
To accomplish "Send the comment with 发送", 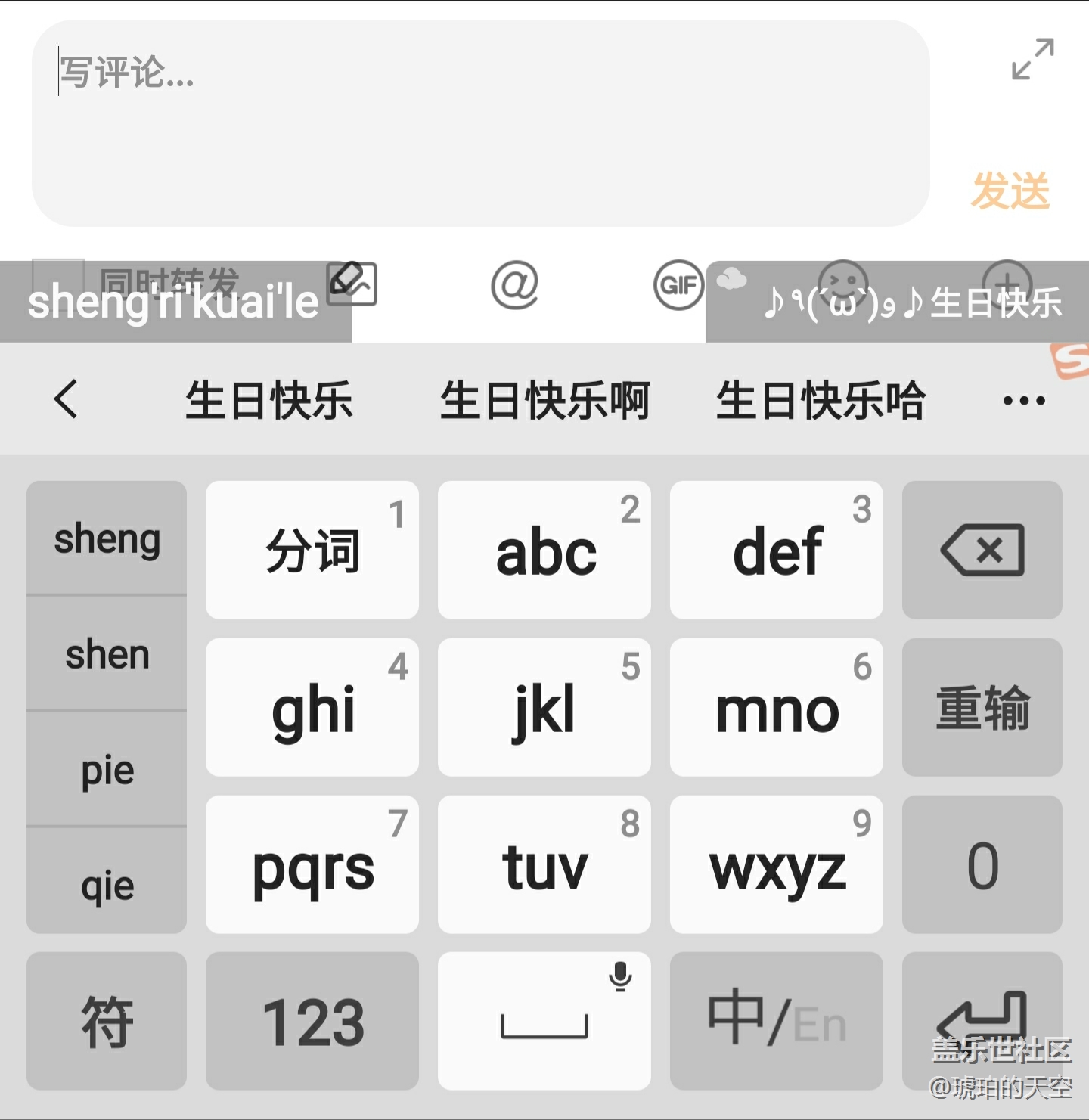I will click(x=1010, y=190).
